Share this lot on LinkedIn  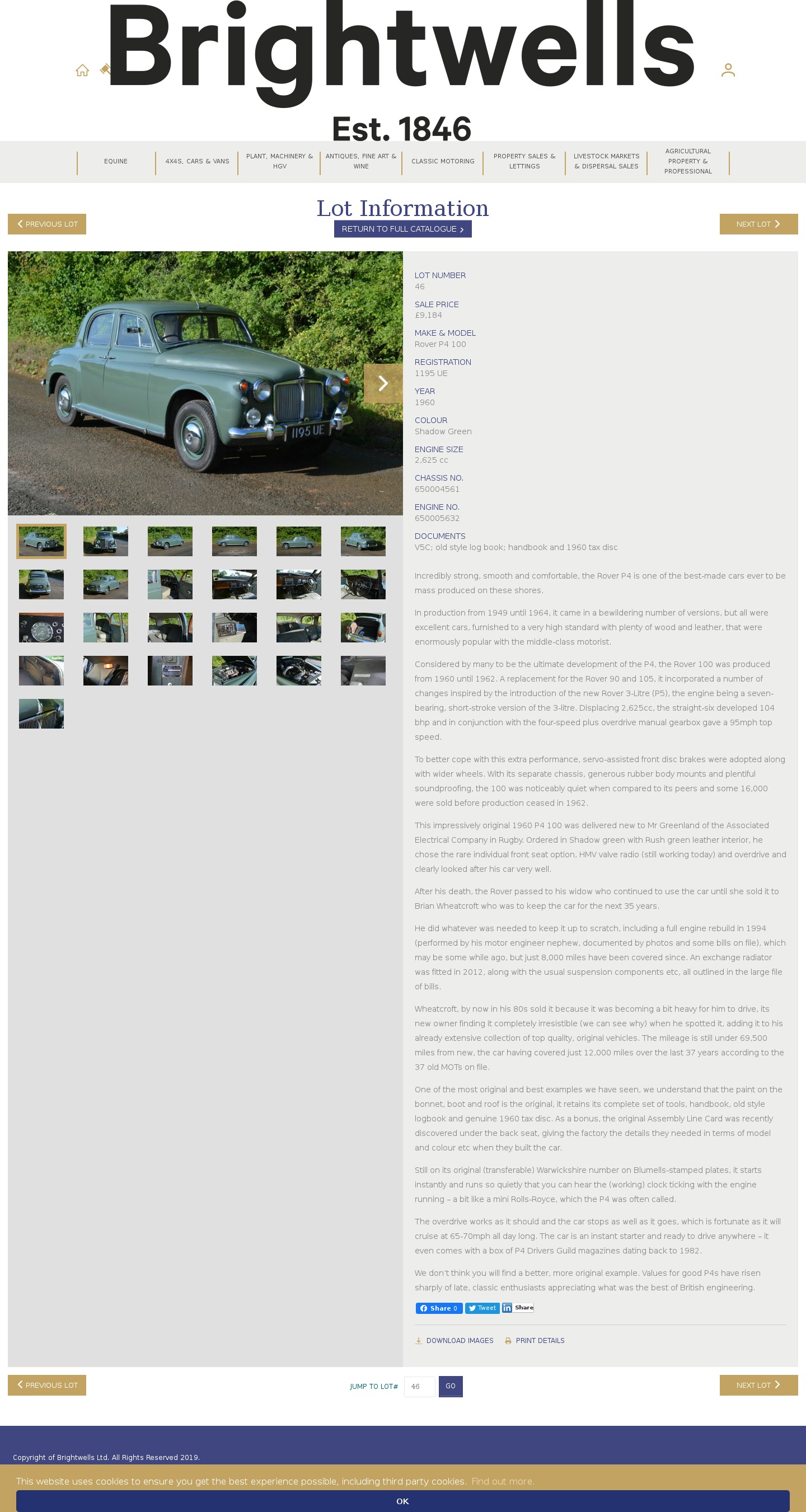pyautogui.click(x=518, y=1308)
